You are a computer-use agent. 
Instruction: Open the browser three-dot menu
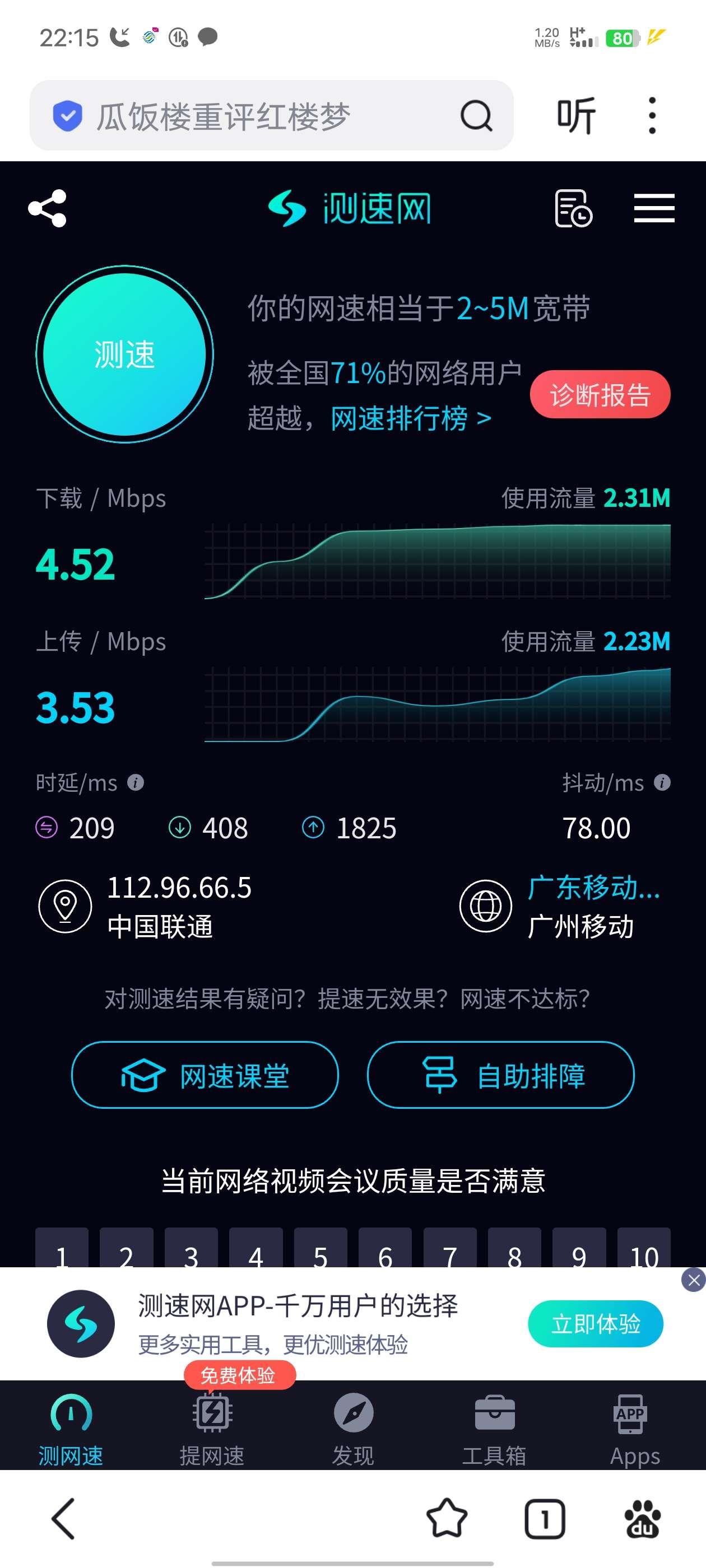point(652,116)
